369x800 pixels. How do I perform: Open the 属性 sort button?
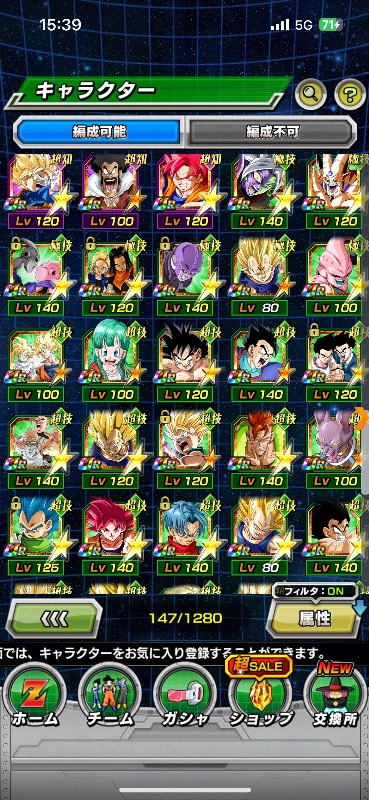314,618
